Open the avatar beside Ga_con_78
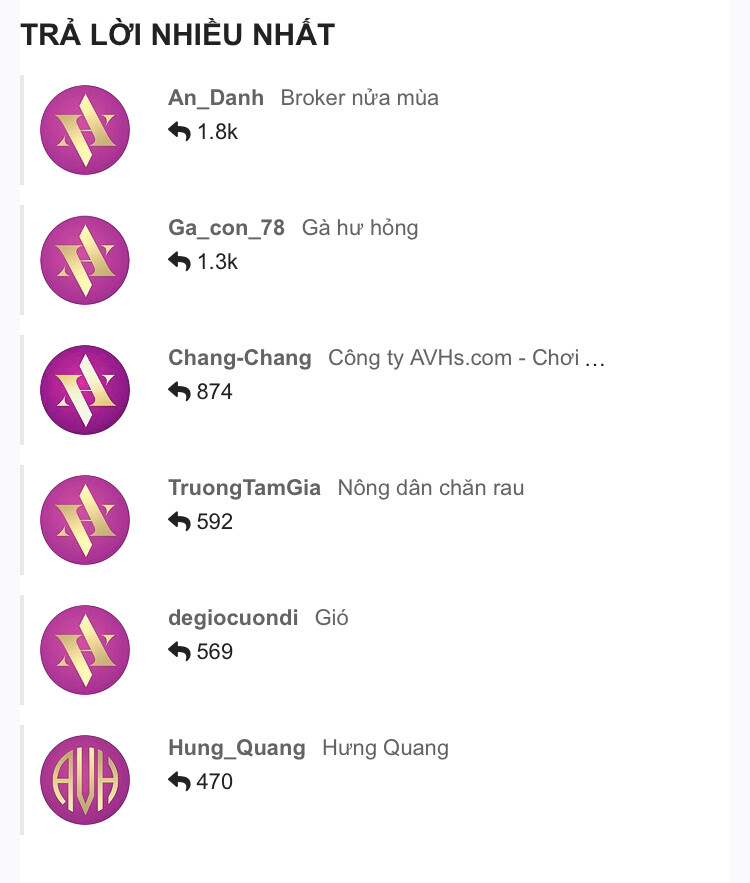 click(x=85, y=260)
